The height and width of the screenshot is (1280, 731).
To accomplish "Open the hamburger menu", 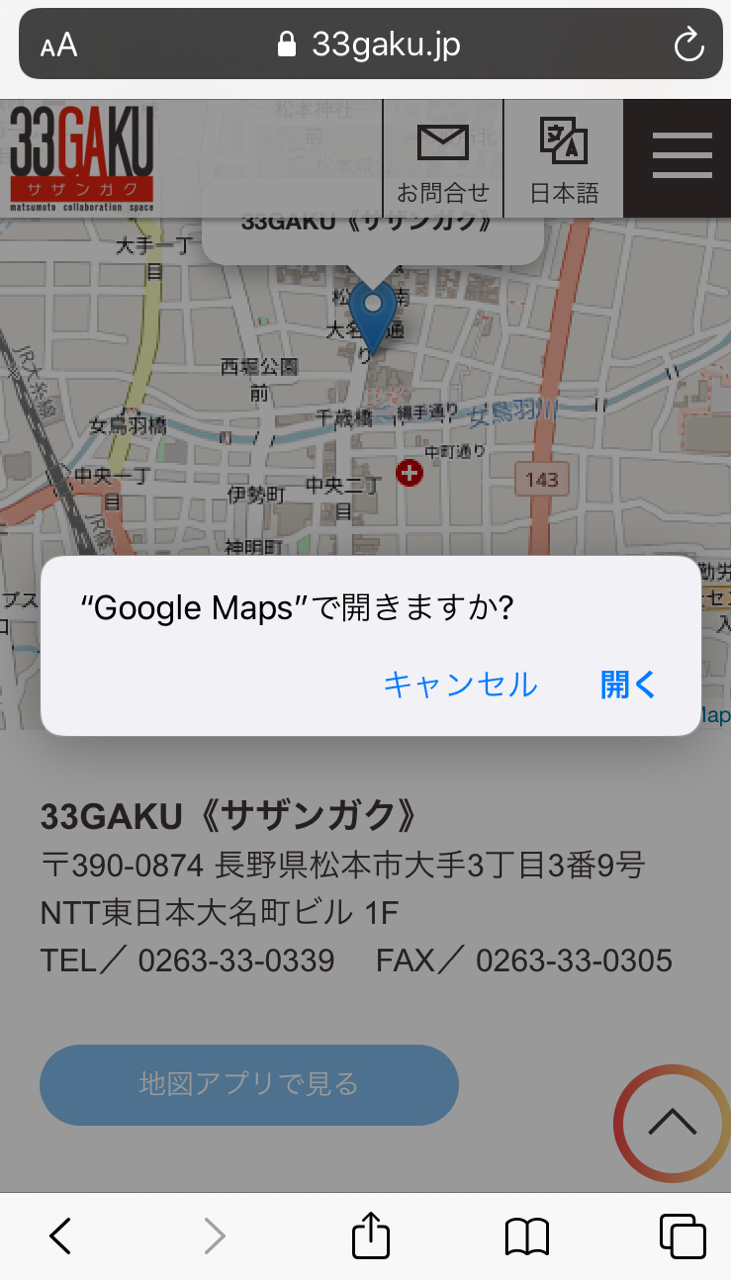I will 681,157.
